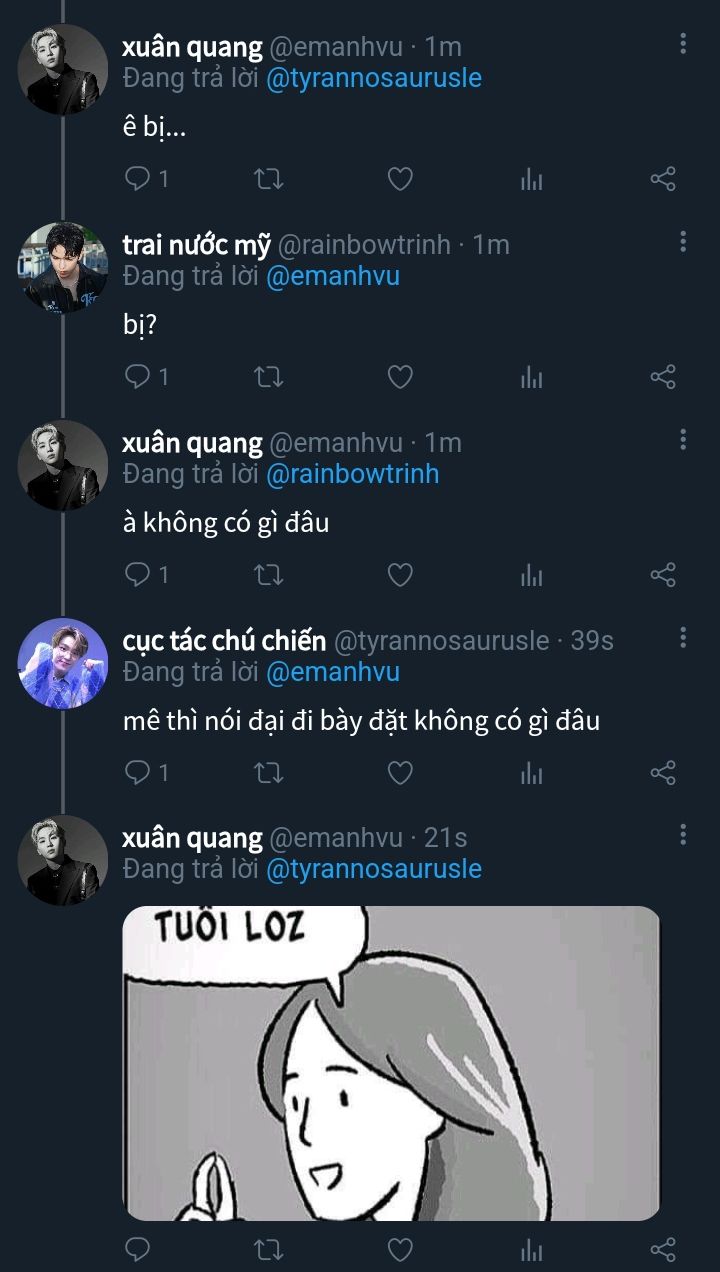
Task: Like cục tác chú chiến's tweet
Action: [x=400, y=773]
